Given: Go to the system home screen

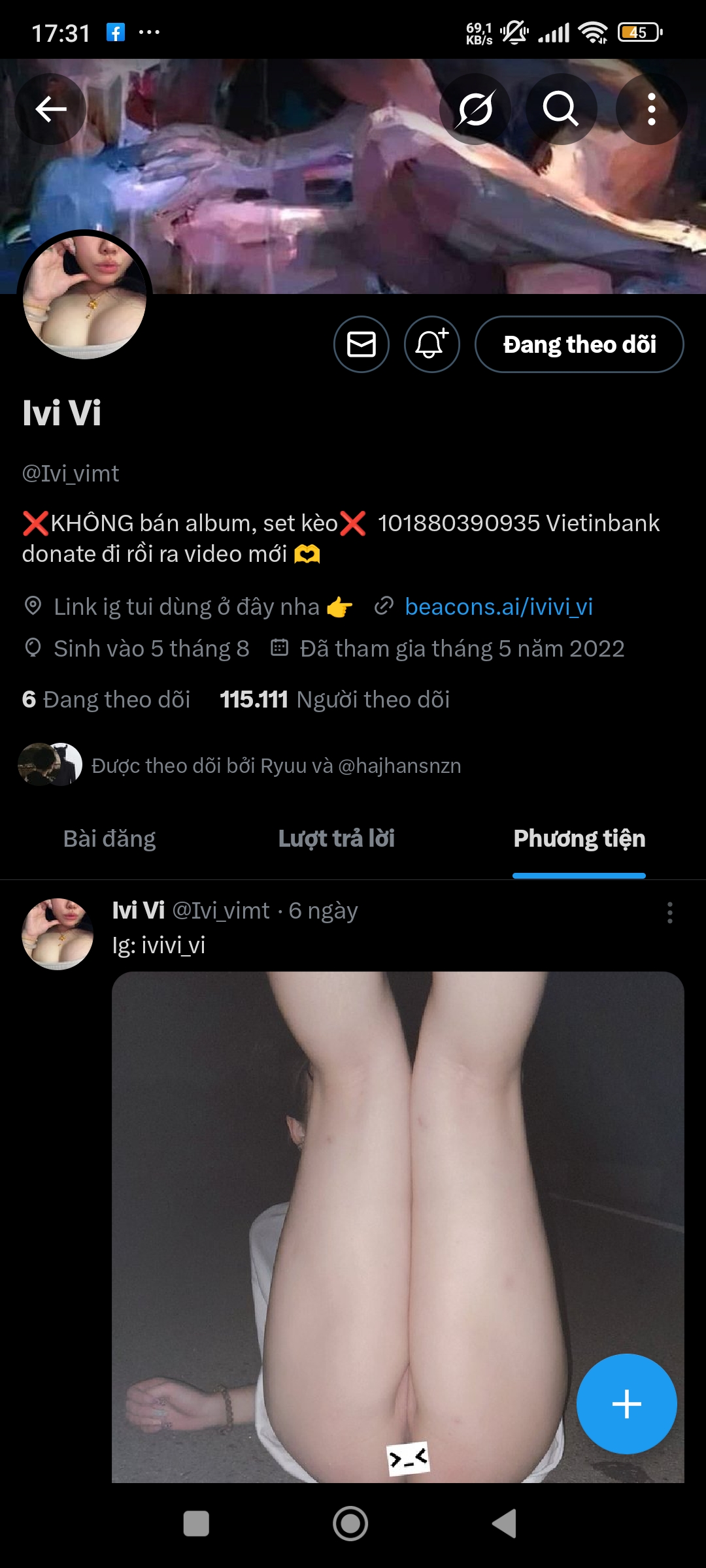Looking at the screenshot, I should (x=350, y=1524).
